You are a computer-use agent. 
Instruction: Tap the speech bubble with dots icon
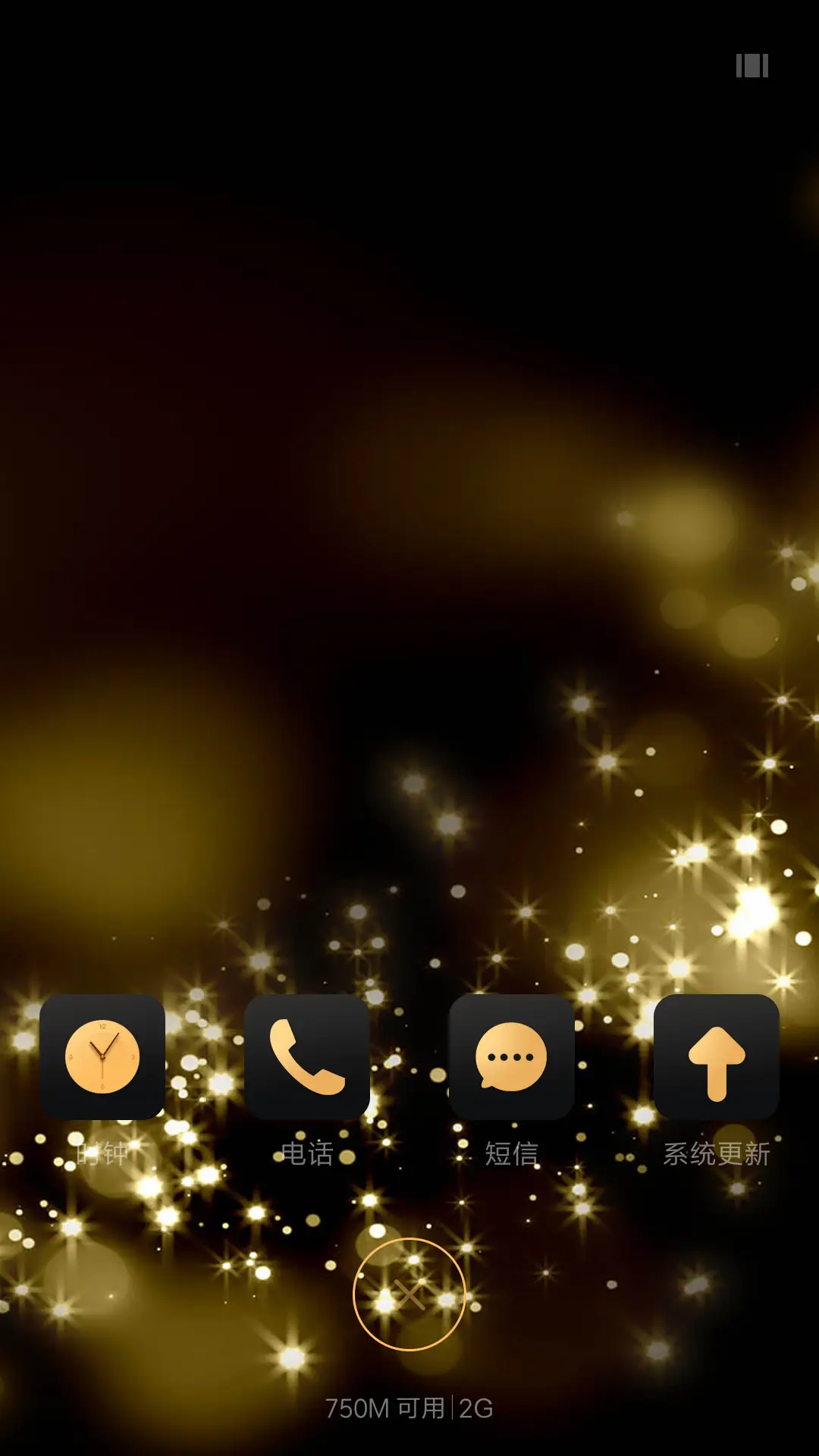tap(512, 1054)
